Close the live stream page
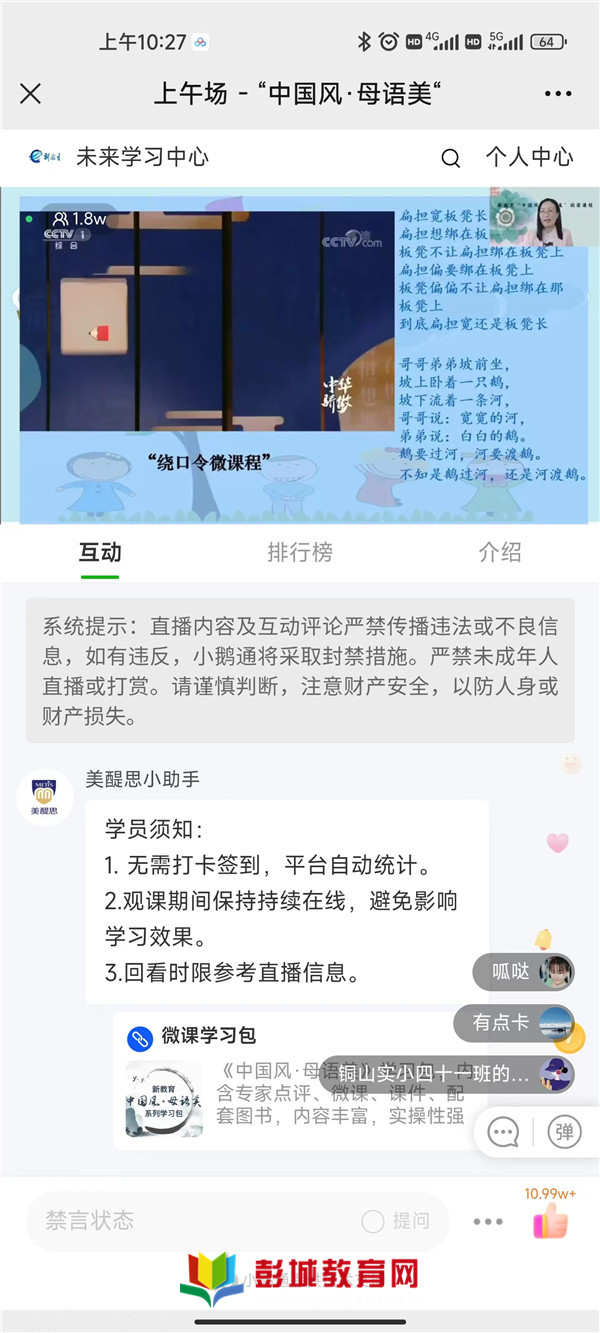The height and width of the screenshot is (1333, 600). click(x=31, y=94)
